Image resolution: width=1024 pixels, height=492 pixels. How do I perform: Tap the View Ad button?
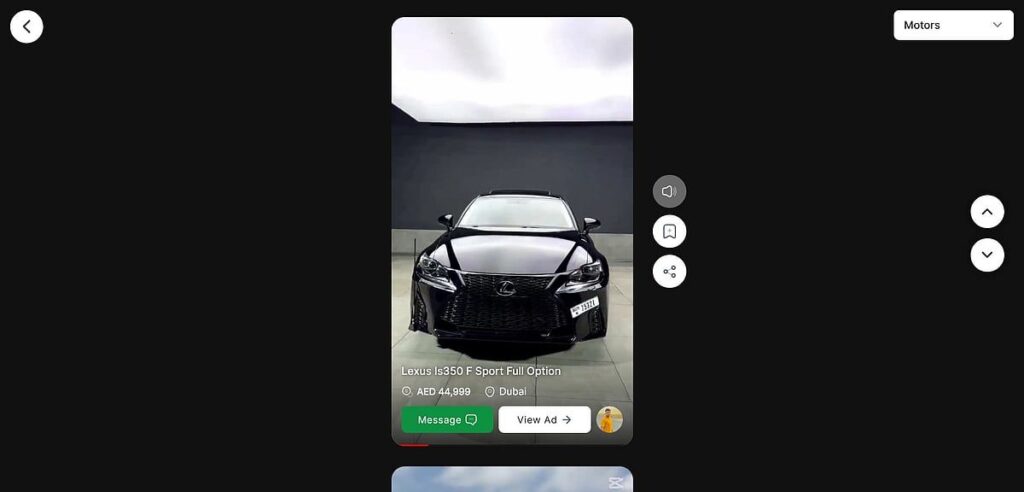pyautogui.click(x=544, y=420)
